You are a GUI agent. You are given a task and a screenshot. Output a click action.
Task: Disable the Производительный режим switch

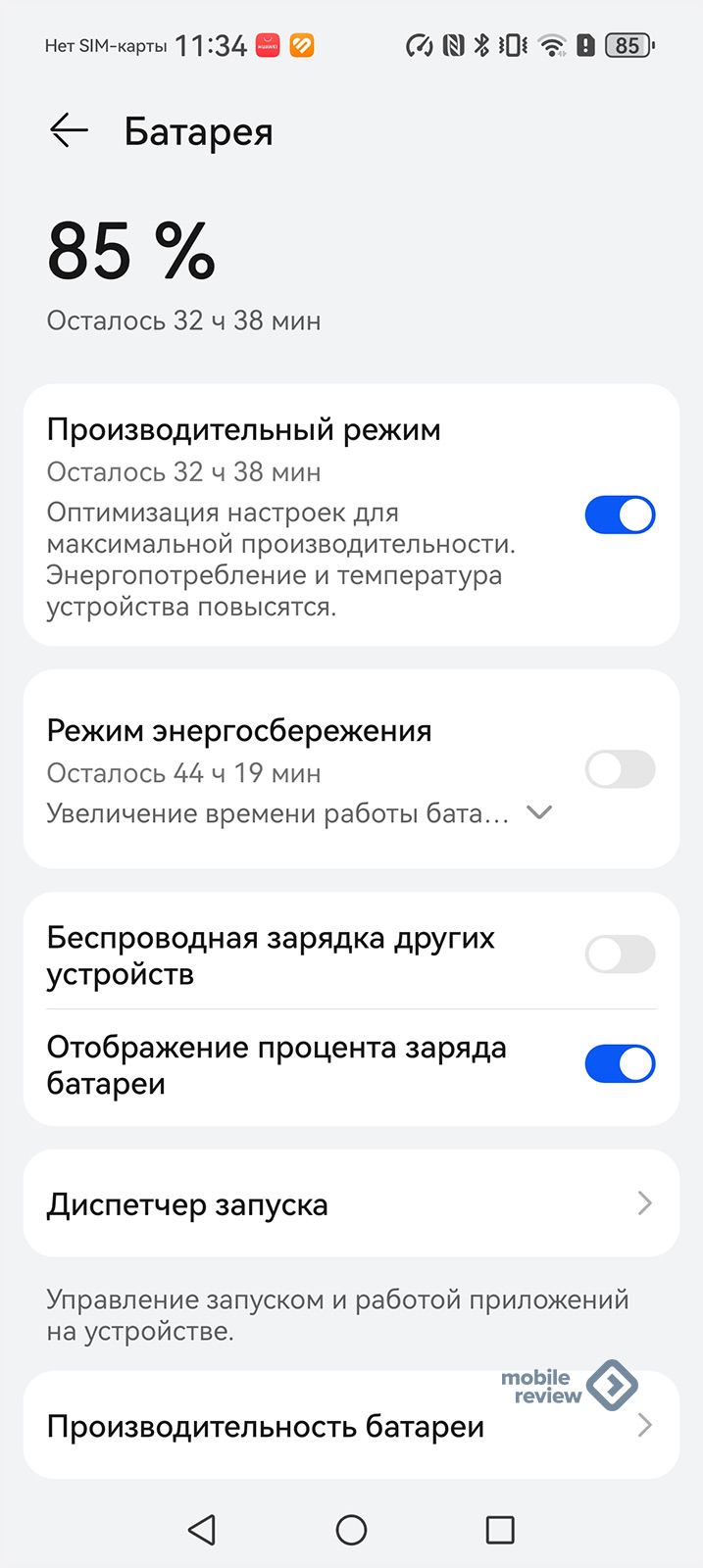(620, 514)
